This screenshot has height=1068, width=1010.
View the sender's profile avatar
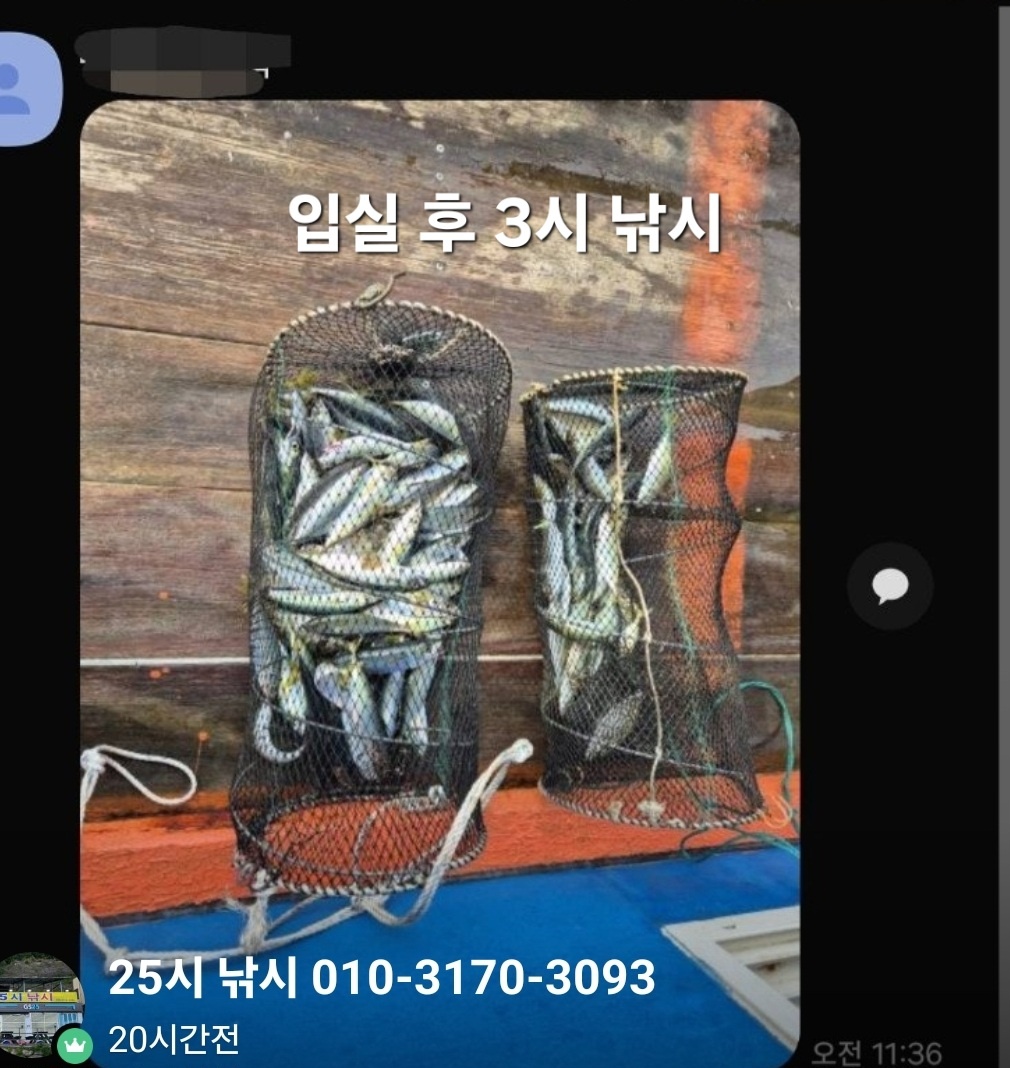click(x=22, y=88)
